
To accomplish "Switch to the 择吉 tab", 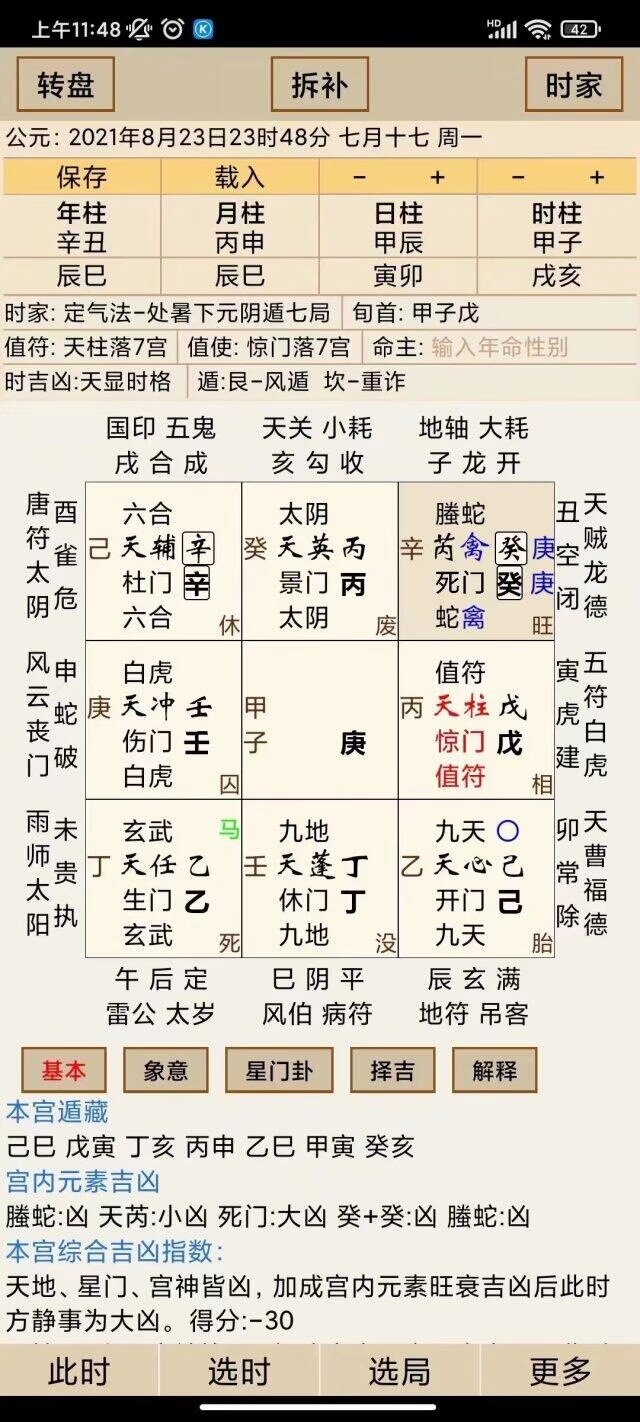I will click(x=392, y=1070).
